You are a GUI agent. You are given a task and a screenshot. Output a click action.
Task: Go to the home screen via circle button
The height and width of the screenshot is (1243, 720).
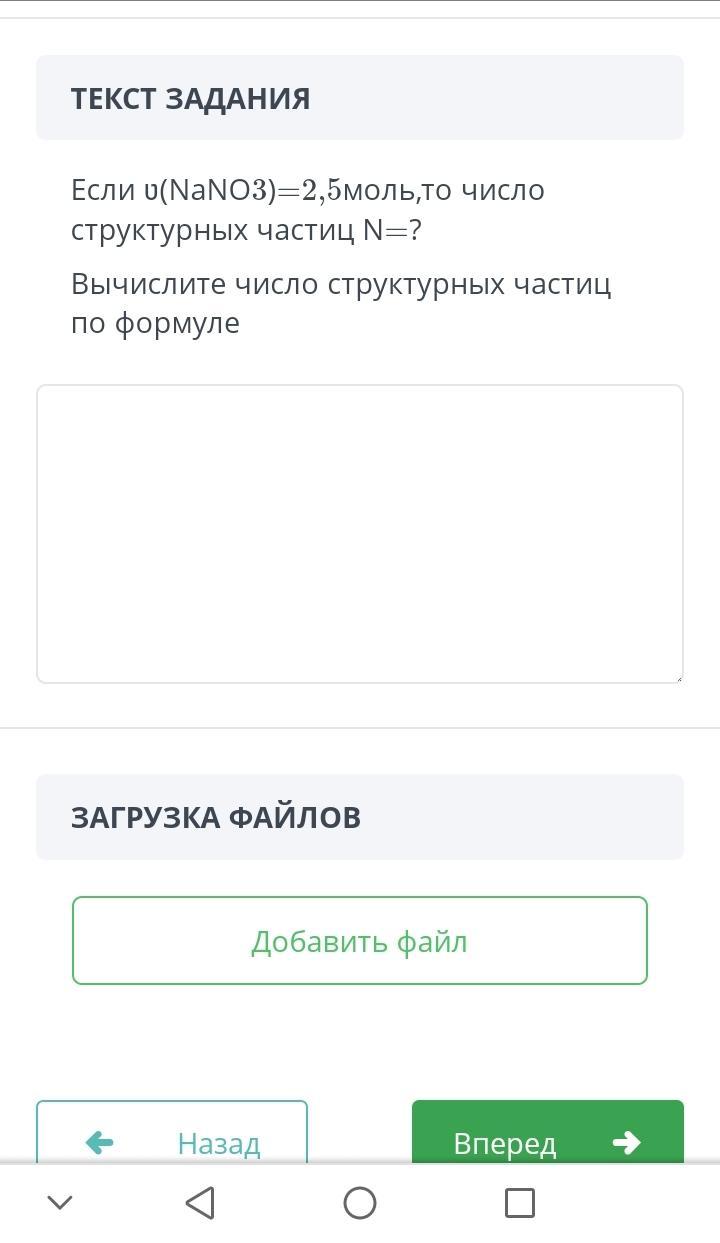360,1202
